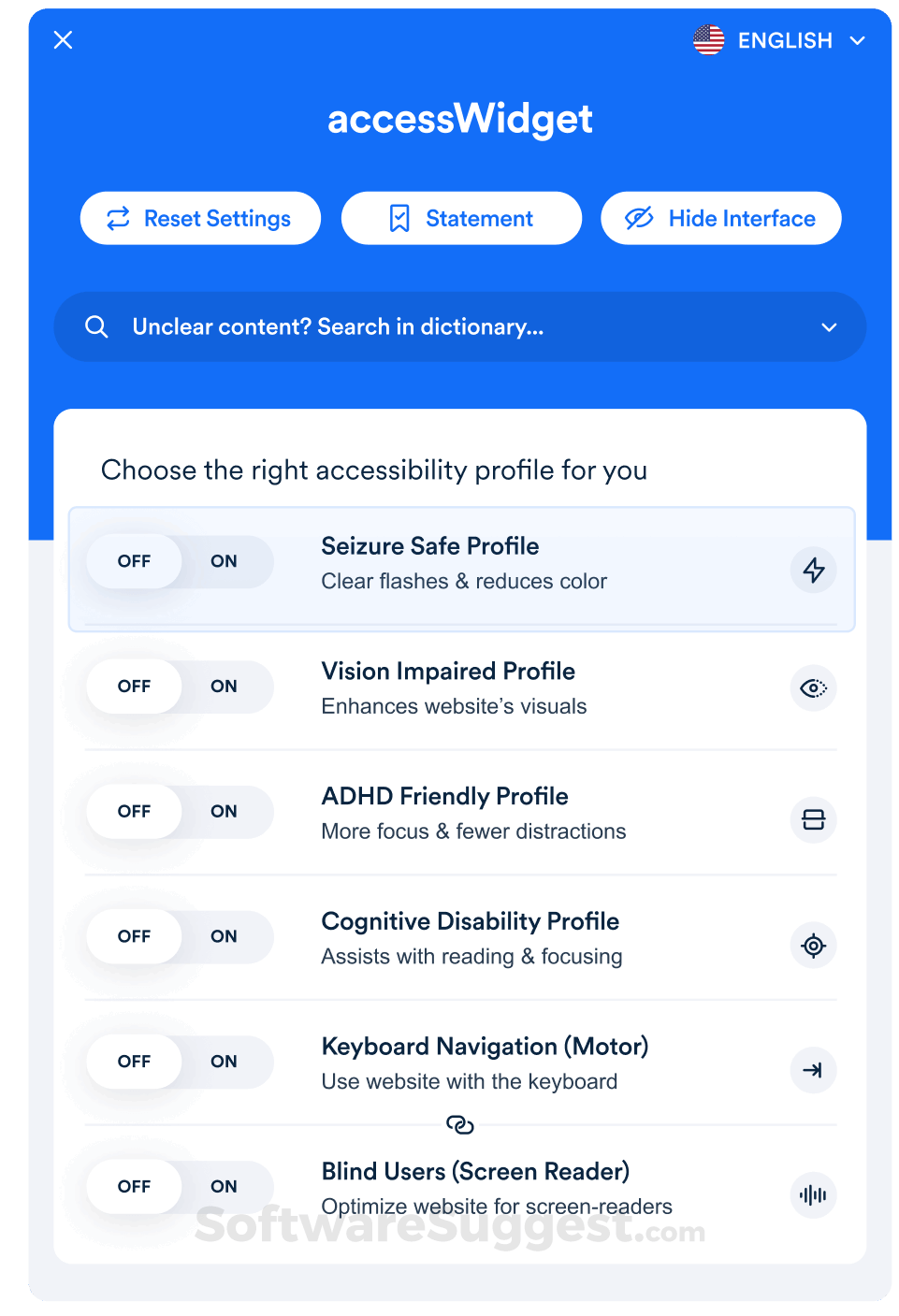899x1316 pixels.
Task: Enable Keyboard Navigation (Motor)
Action: 224,1062
